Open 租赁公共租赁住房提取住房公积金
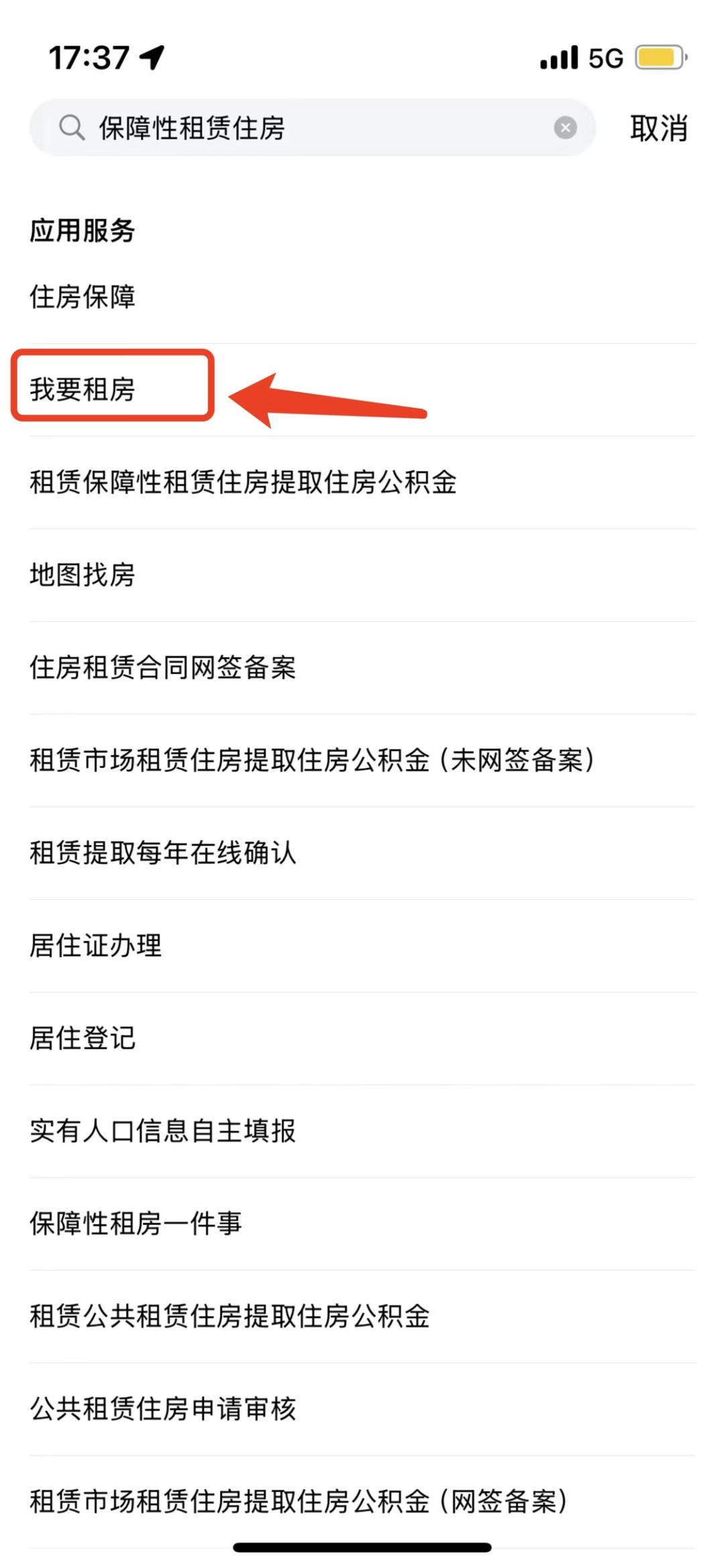Image resolution: width=724 pixels, height=1568 pixels. 362,1316
